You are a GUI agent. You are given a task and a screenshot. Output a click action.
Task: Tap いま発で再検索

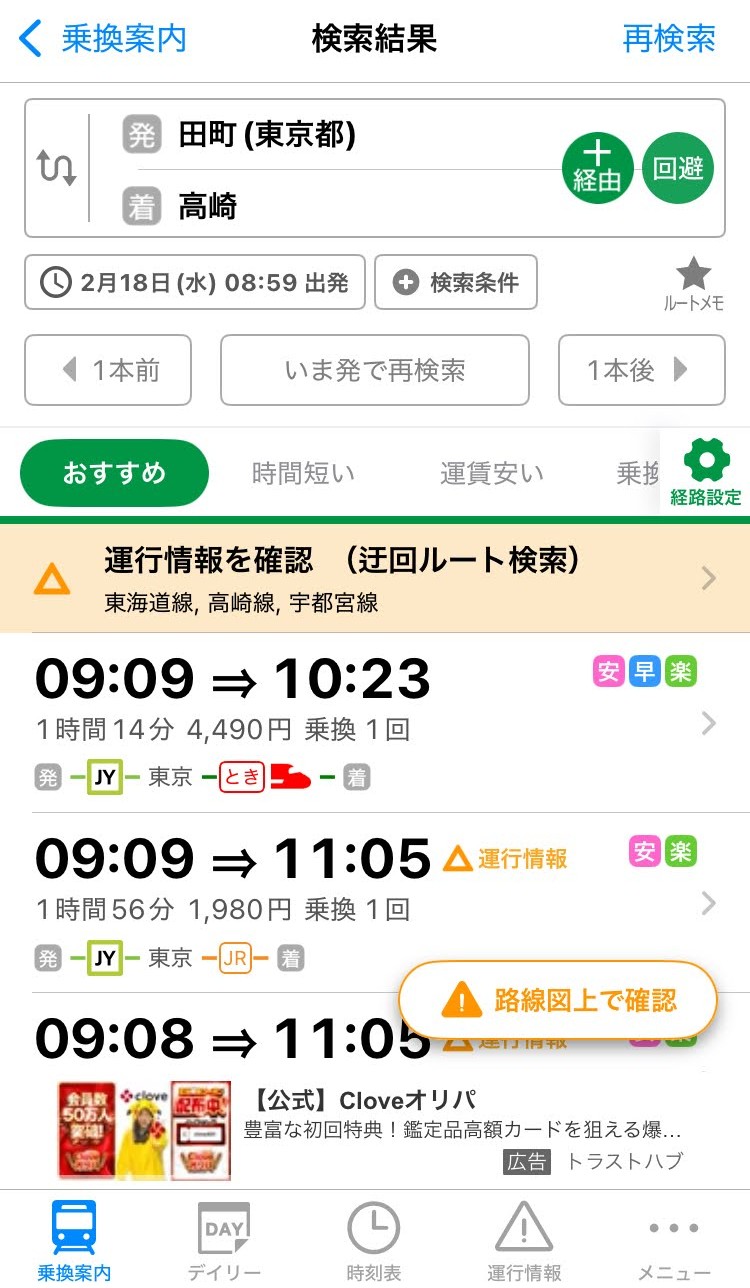[374, 370]
